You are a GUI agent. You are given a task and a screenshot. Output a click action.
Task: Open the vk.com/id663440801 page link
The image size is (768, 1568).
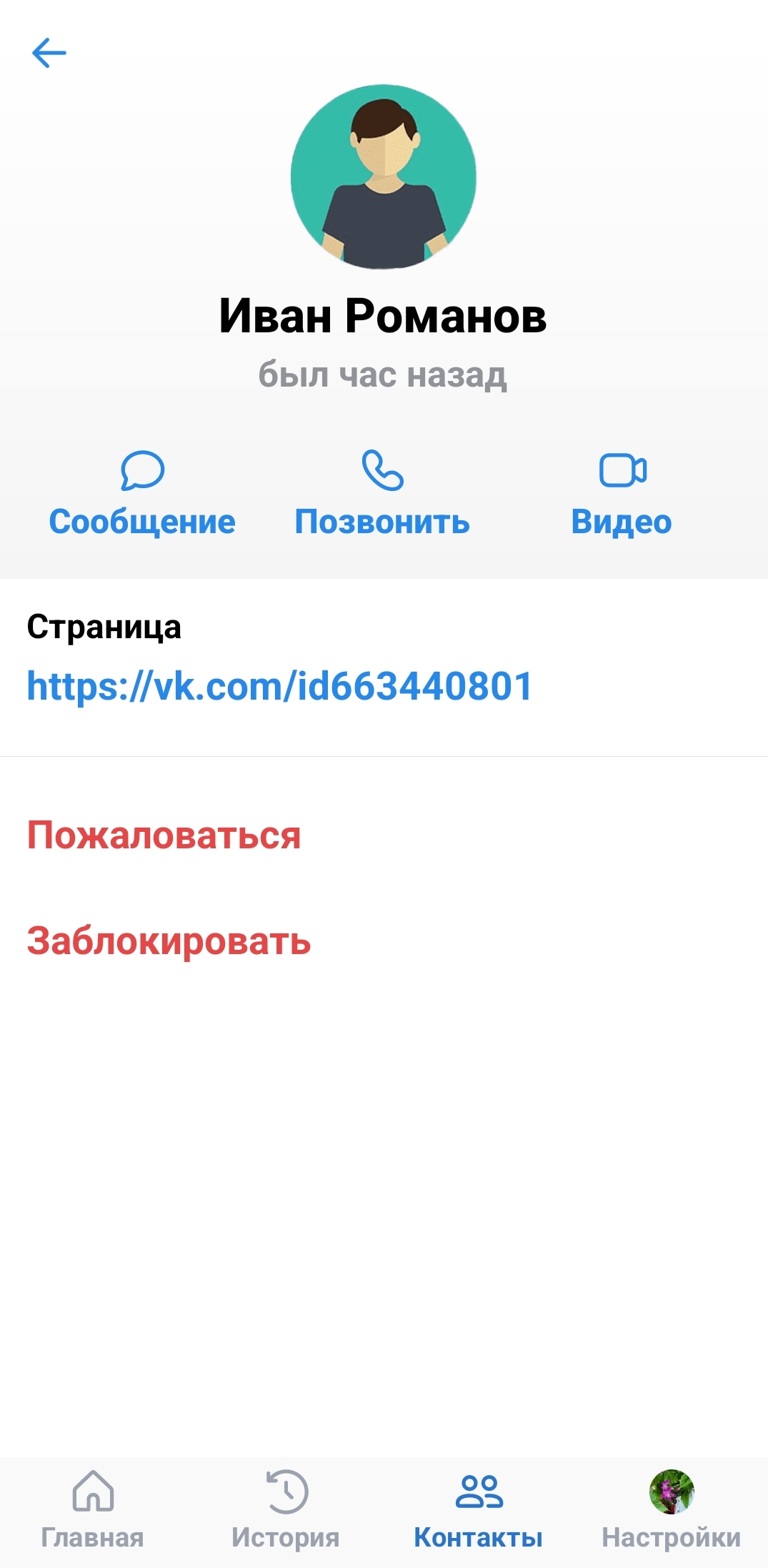coord(280,686)
